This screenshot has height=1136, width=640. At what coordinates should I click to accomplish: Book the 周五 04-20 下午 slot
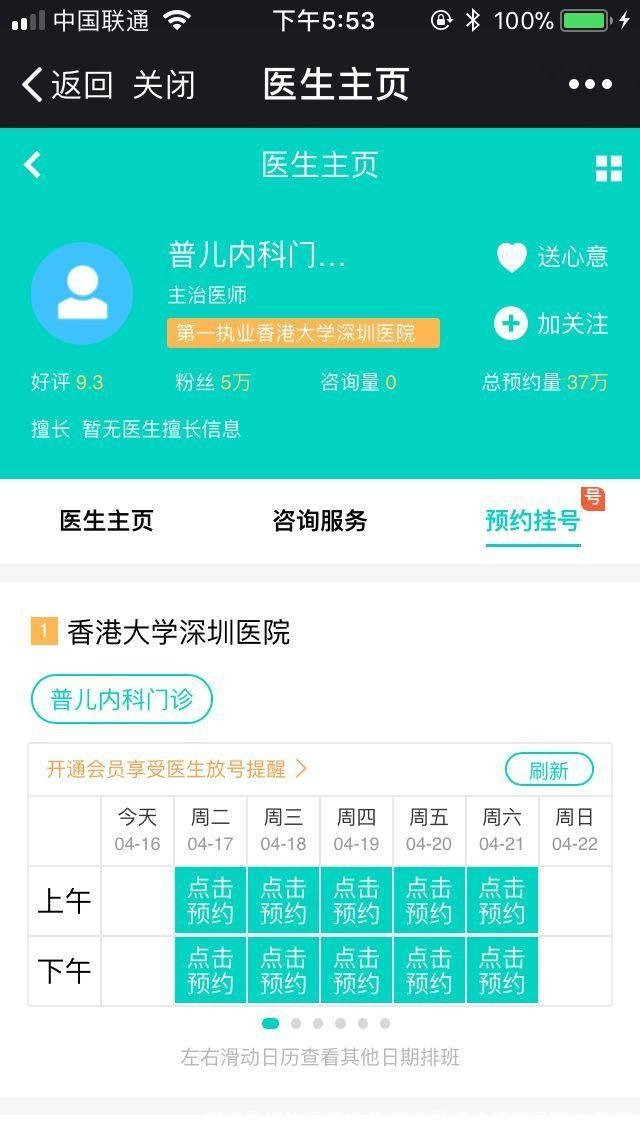click(x=429, y=970)
